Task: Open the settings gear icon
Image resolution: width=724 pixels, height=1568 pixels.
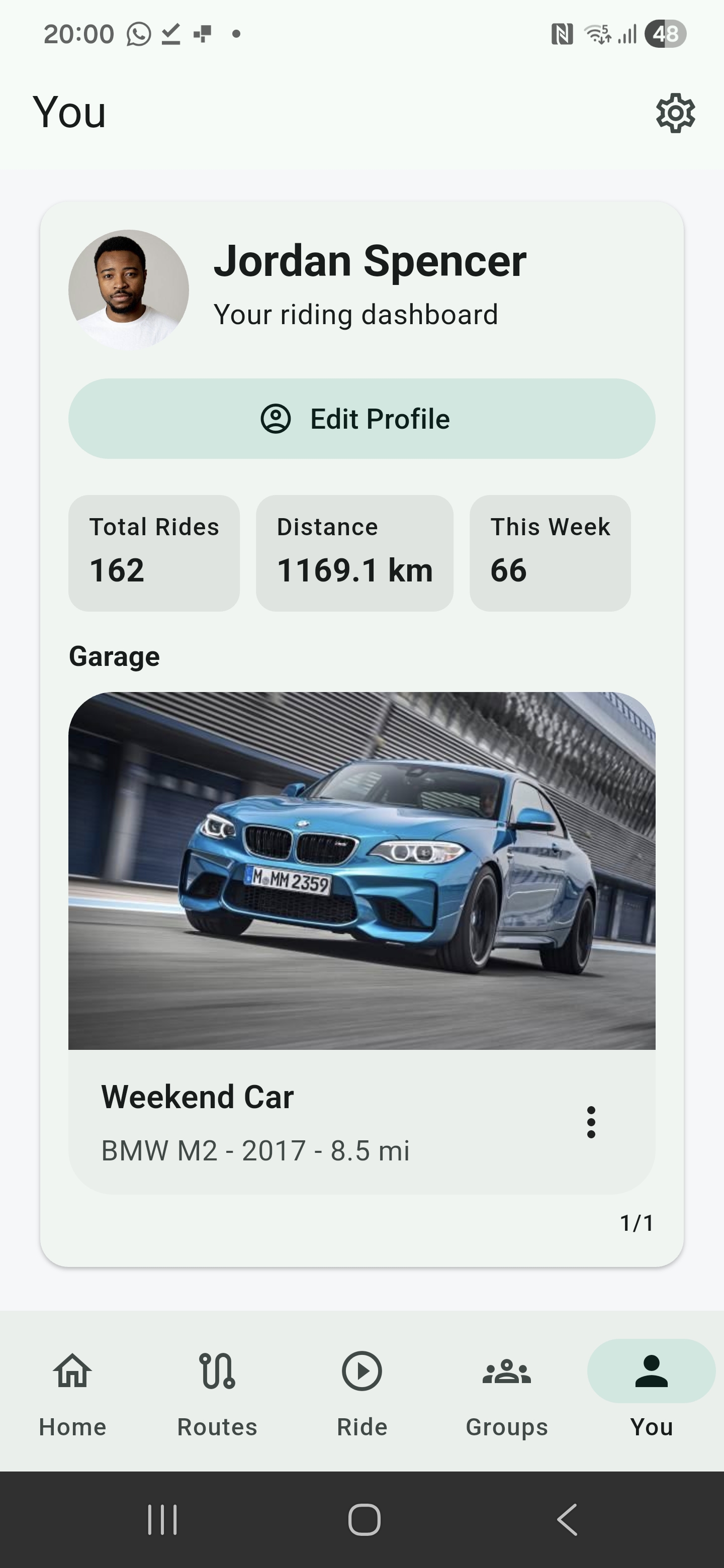Action: click(x=675, y=113)
